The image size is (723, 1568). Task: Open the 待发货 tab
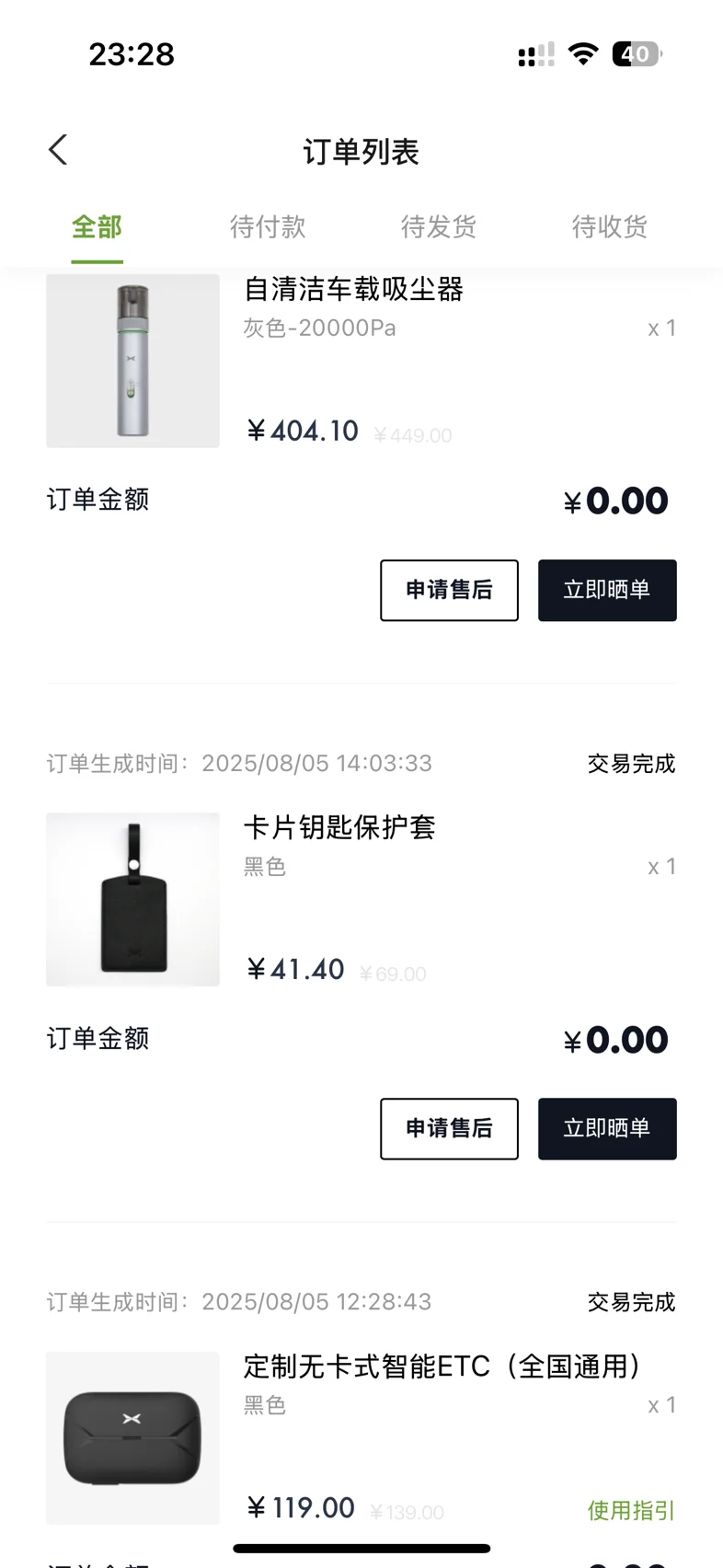coord(439,226)
